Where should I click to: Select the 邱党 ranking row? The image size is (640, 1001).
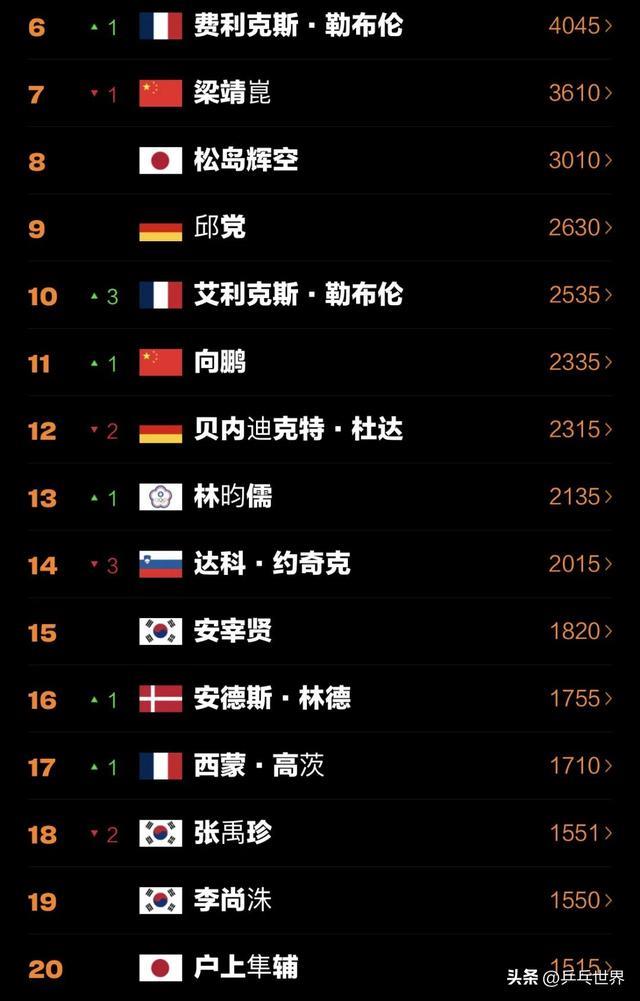point(220,227)
